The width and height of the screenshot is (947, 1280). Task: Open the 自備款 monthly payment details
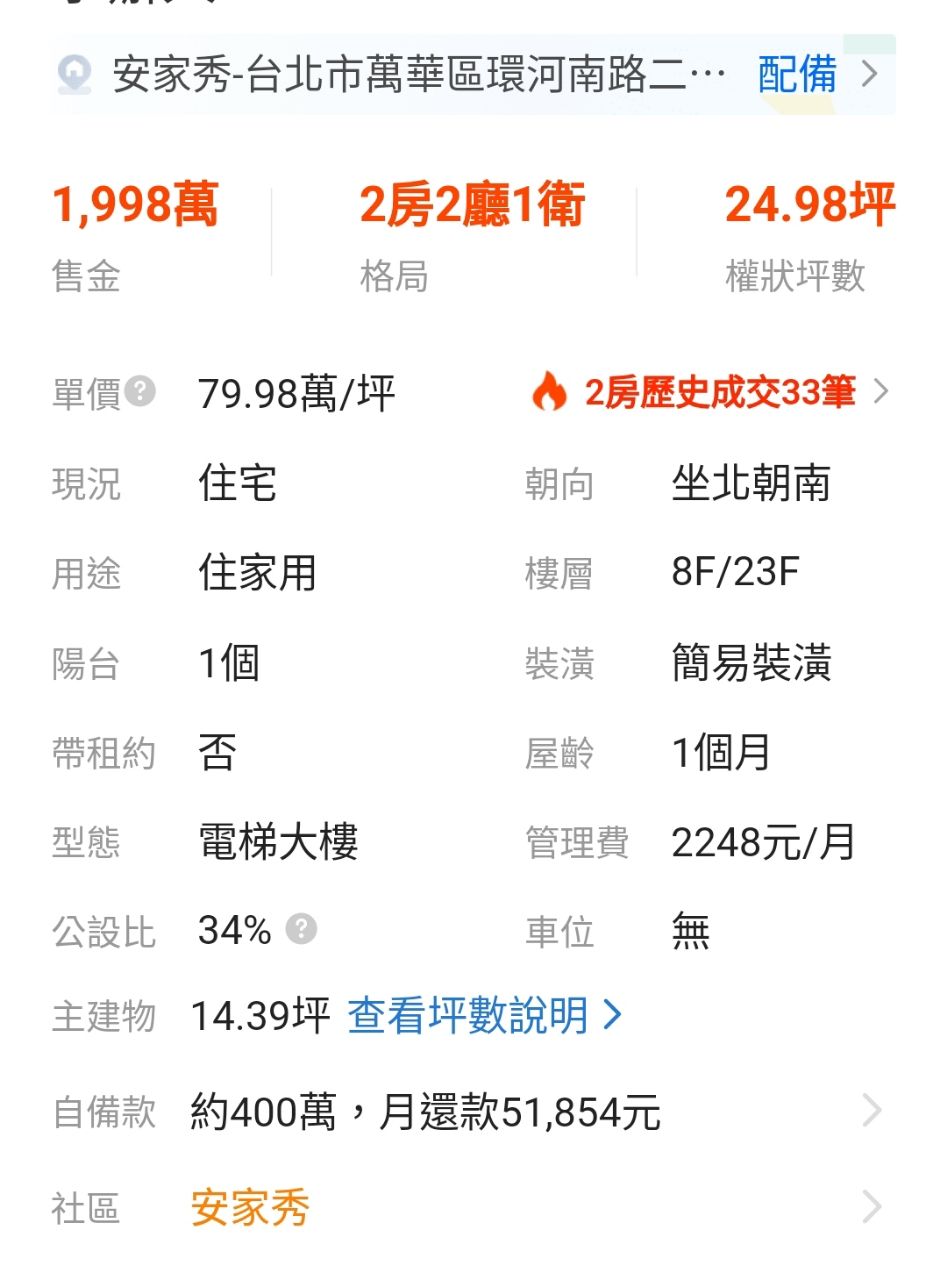473,1111
